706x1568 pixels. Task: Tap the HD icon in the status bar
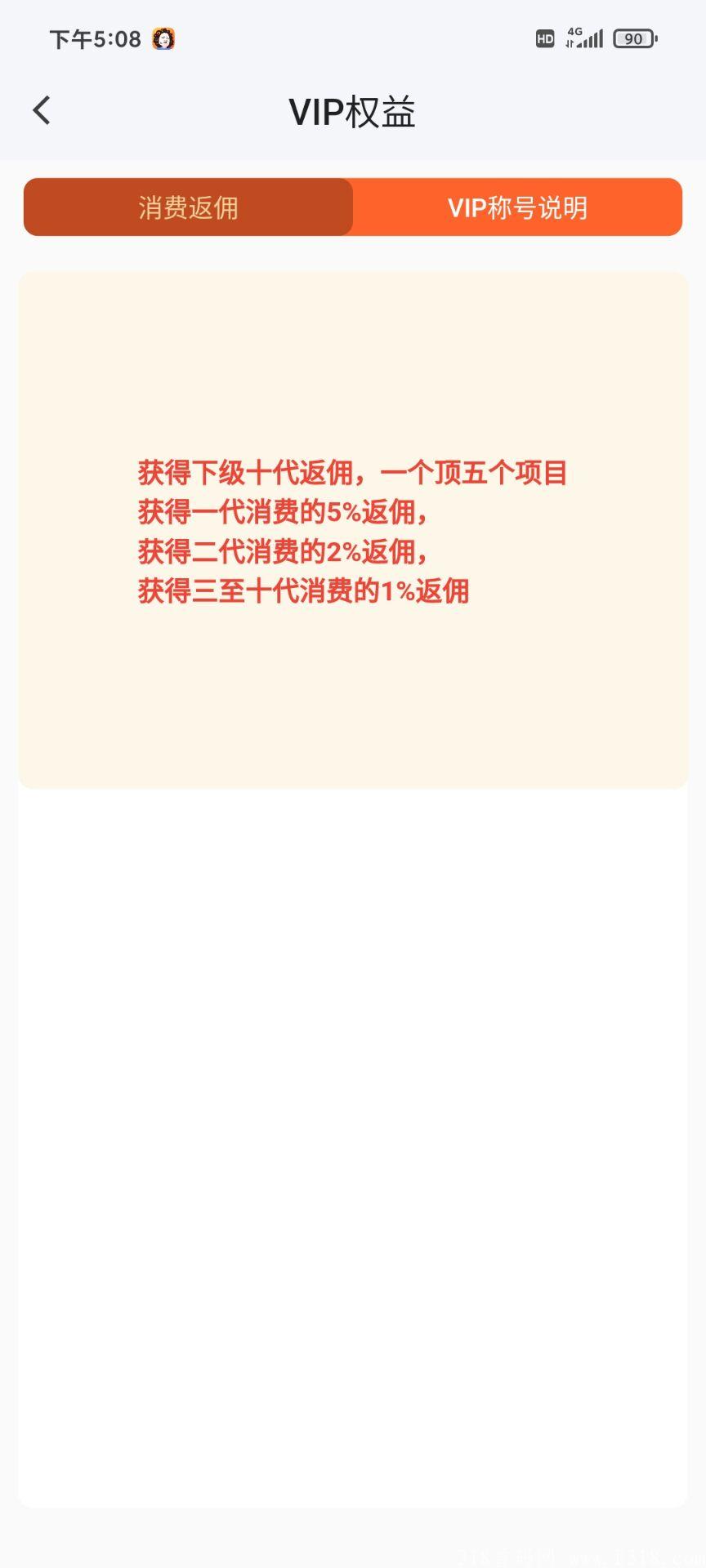pos(544,38)
